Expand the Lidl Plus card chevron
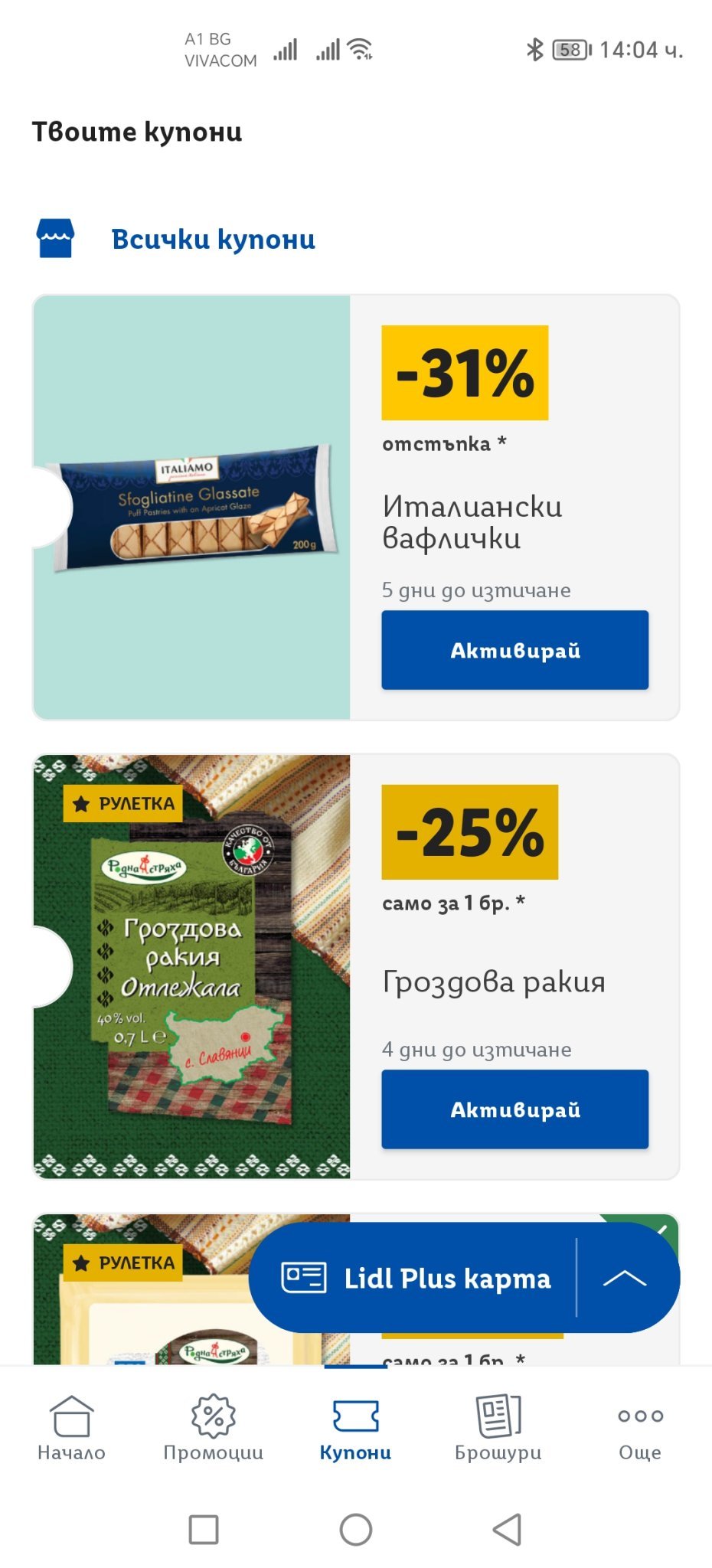This screenshot has width=712, height=1568. pos(625,1278)
